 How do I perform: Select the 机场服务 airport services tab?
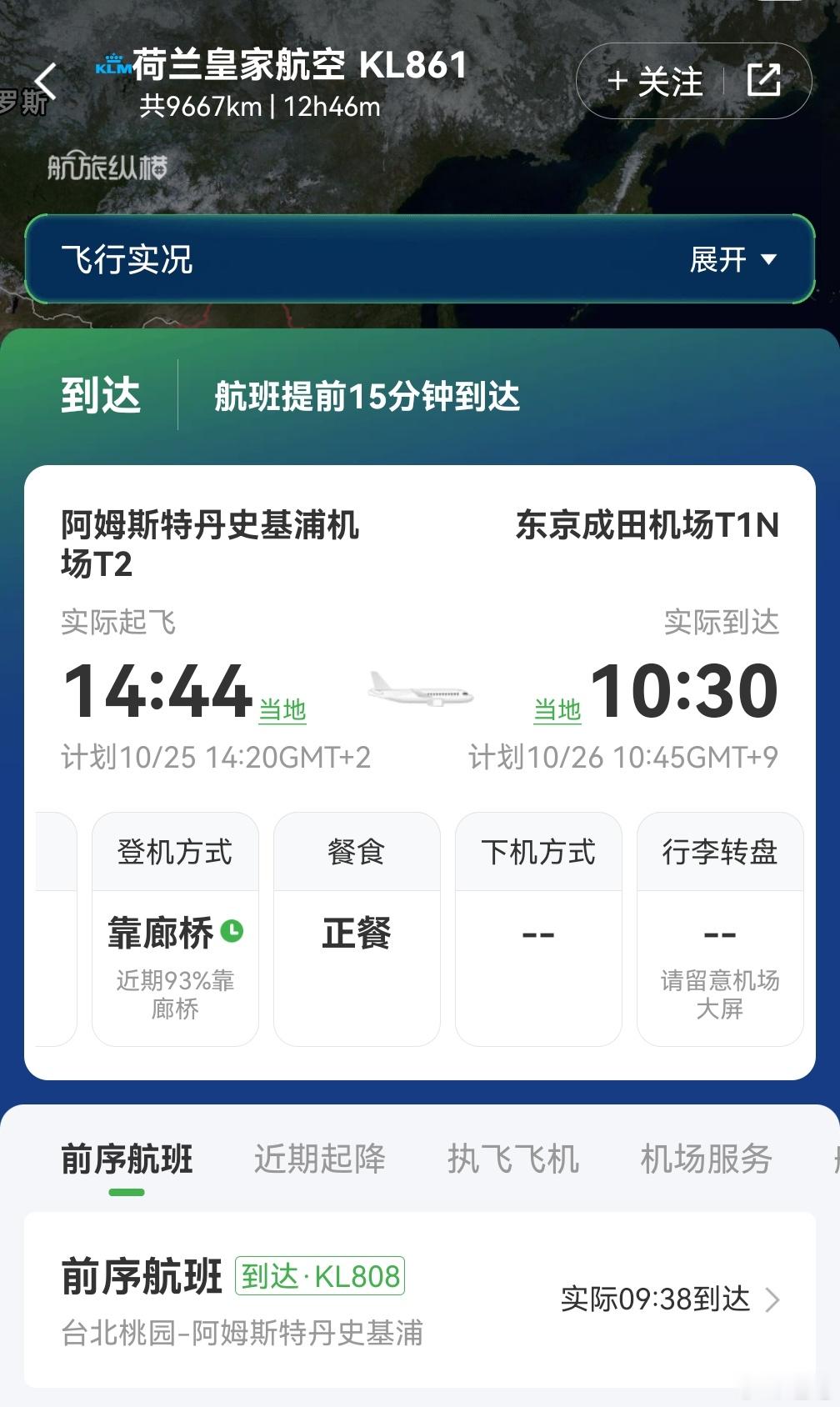702,1159
